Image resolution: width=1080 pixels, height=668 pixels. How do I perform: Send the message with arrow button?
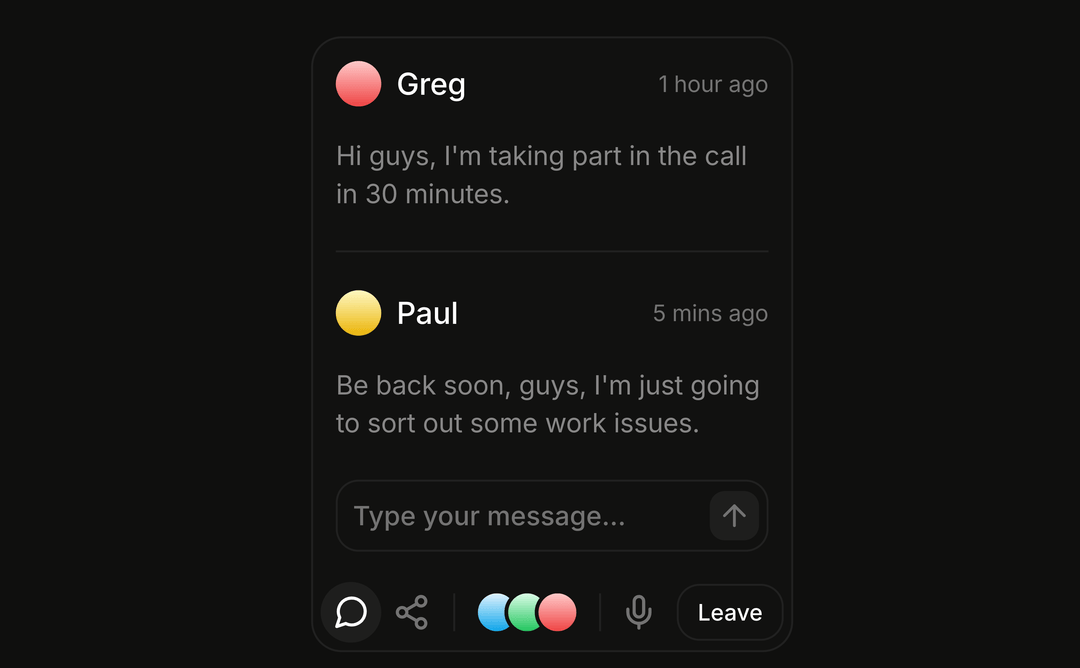coord(734,516)
